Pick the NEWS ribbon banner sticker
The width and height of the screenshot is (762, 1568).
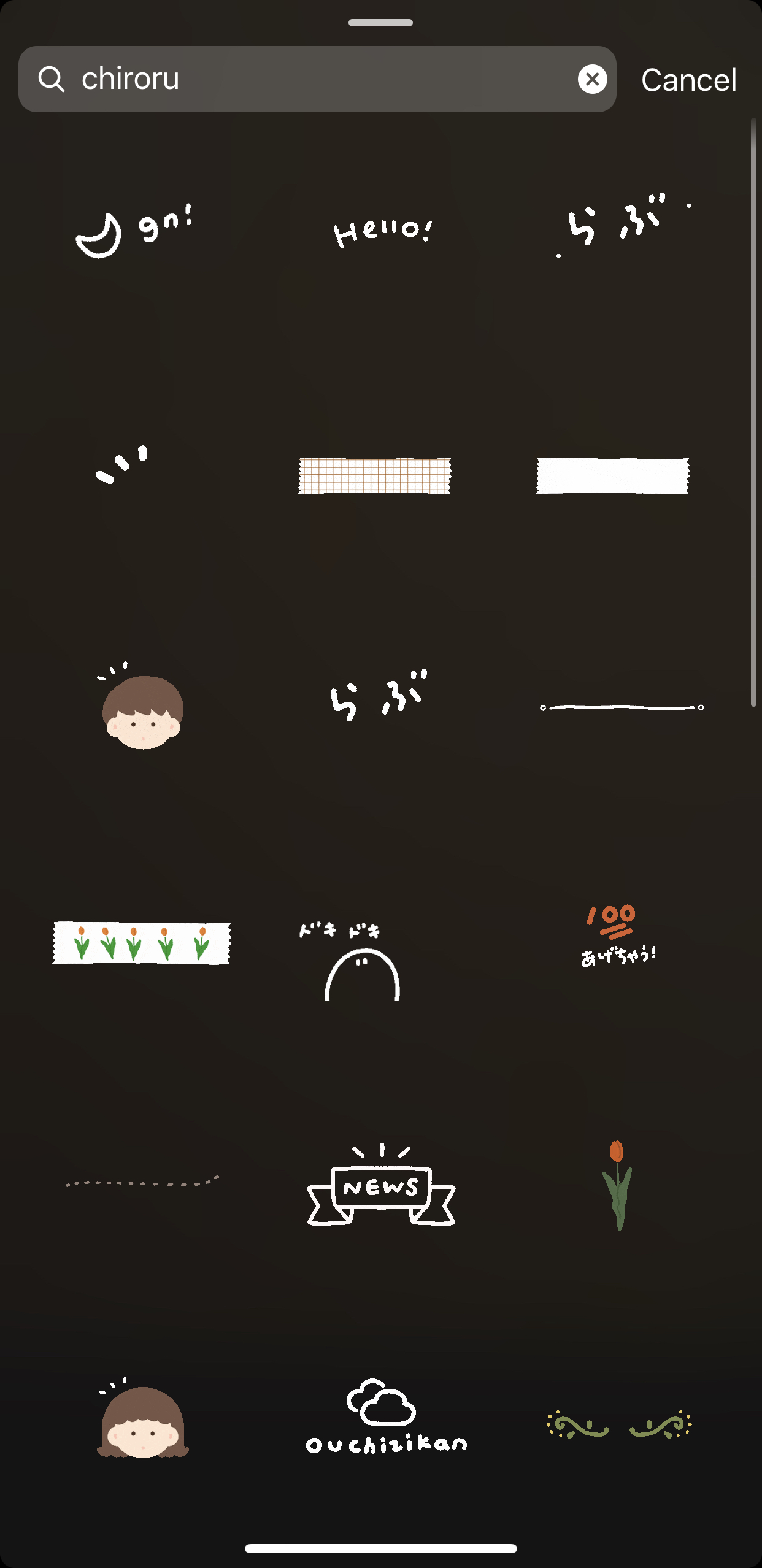[x=381, y=1187]
